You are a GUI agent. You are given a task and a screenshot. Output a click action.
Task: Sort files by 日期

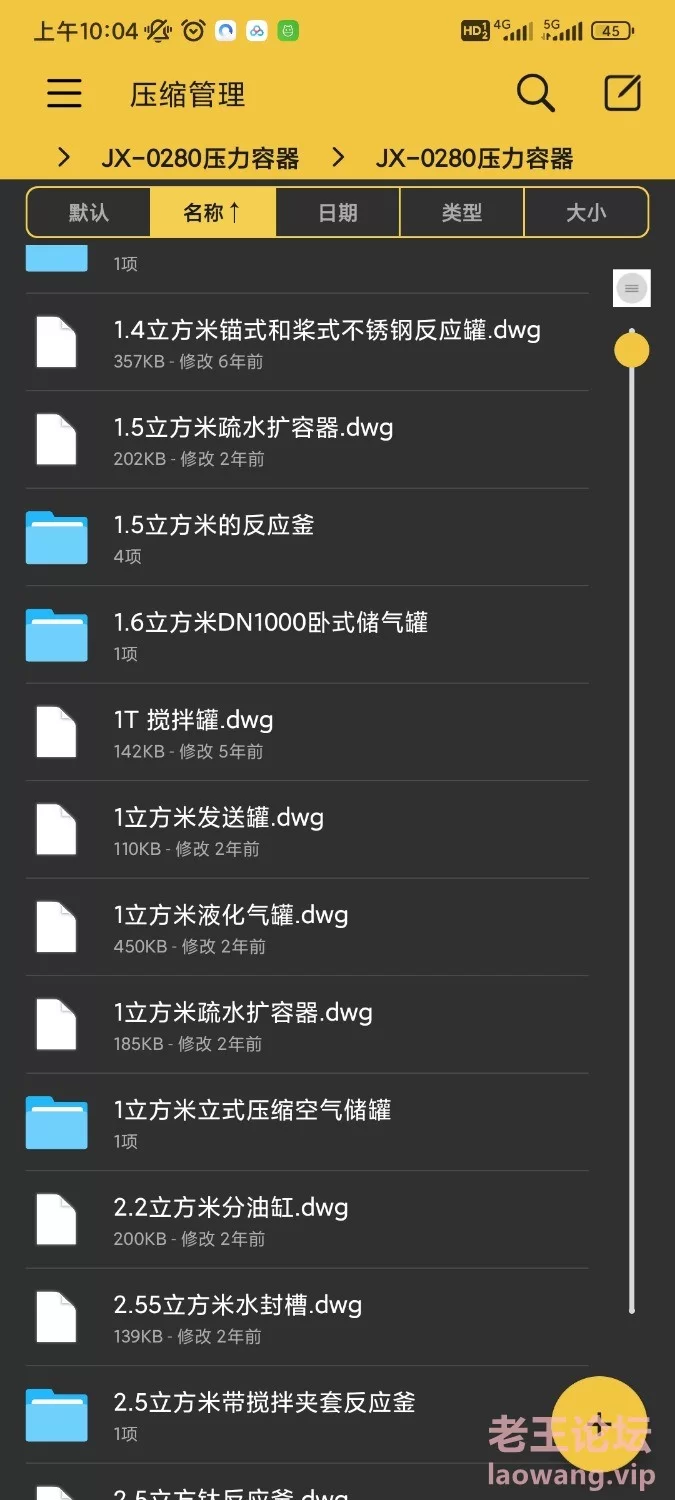(338, 212)
